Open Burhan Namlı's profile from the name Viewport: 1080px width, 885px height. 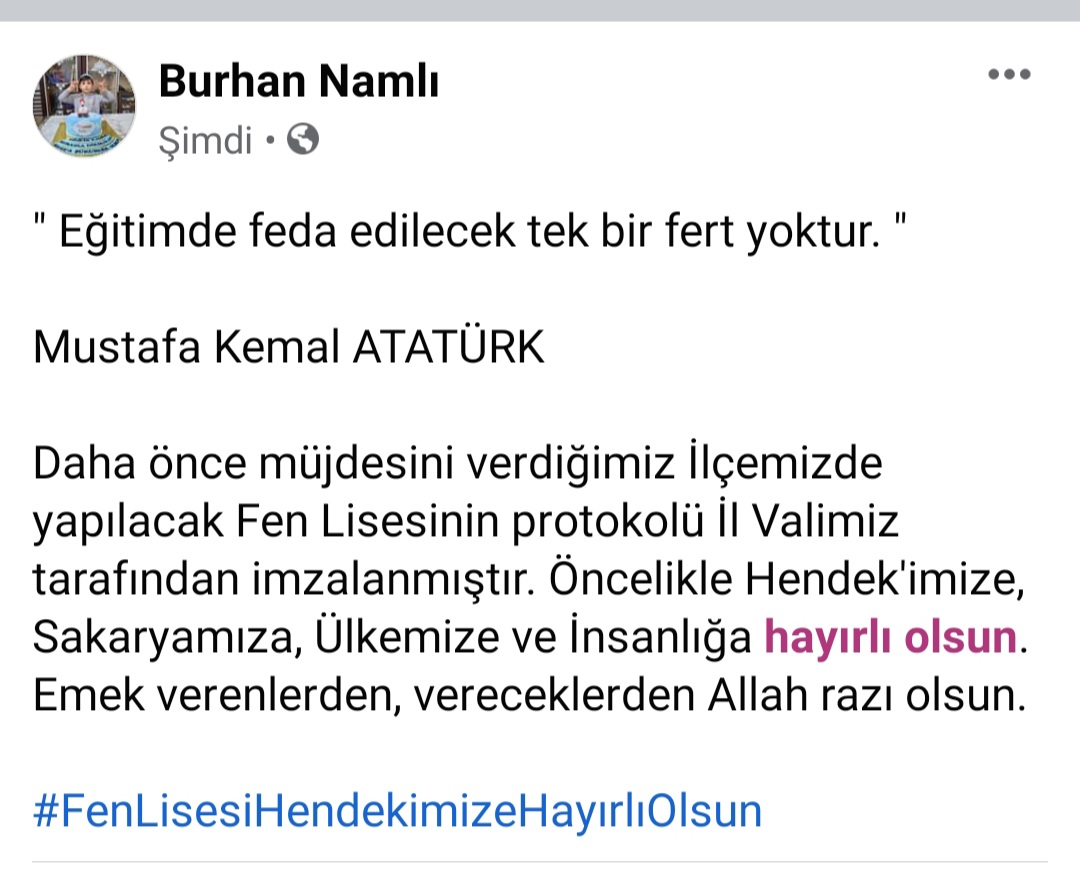click(298, 82)
